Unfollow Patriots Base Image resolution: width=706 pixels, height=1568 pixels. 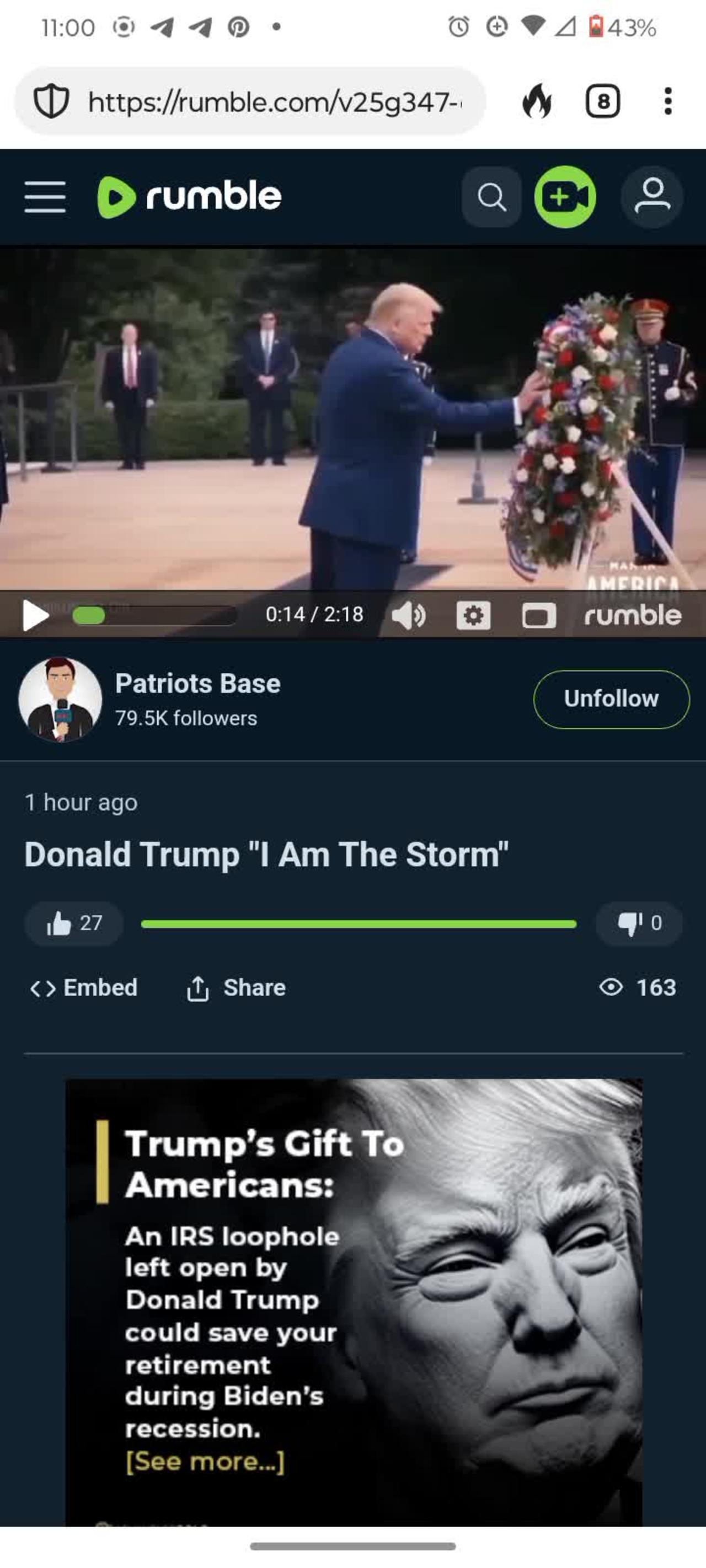click(611, 699)
